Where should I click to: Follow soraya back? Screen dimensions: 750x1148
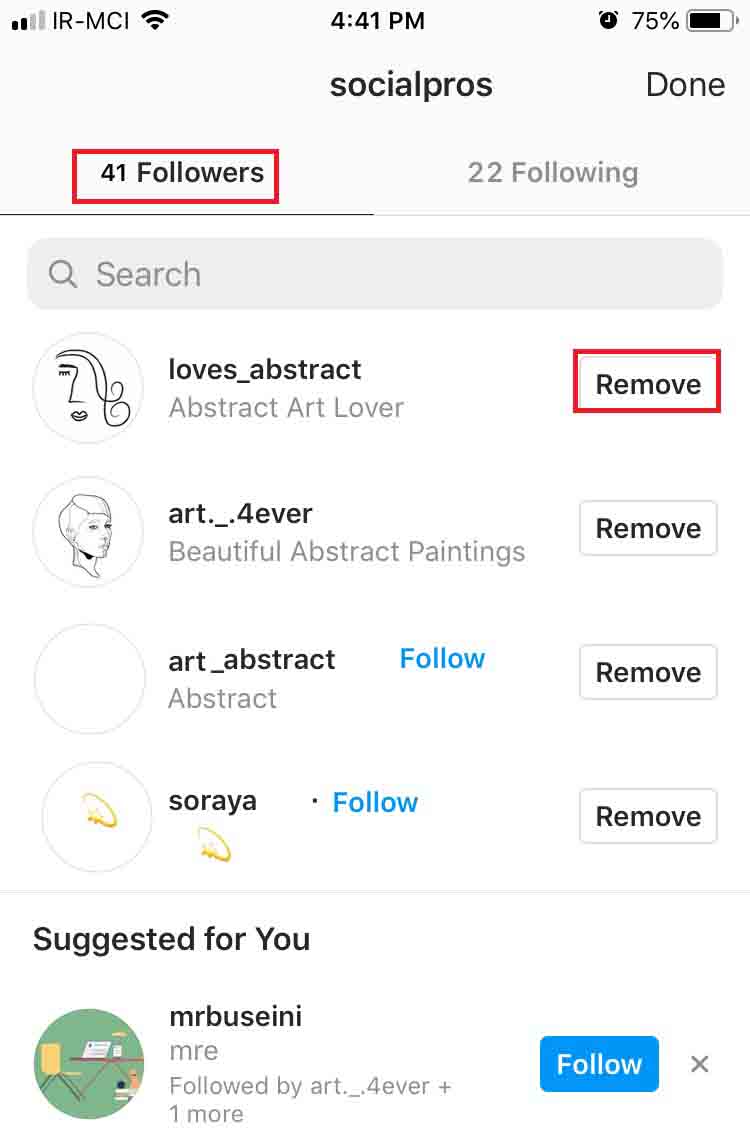375,803
